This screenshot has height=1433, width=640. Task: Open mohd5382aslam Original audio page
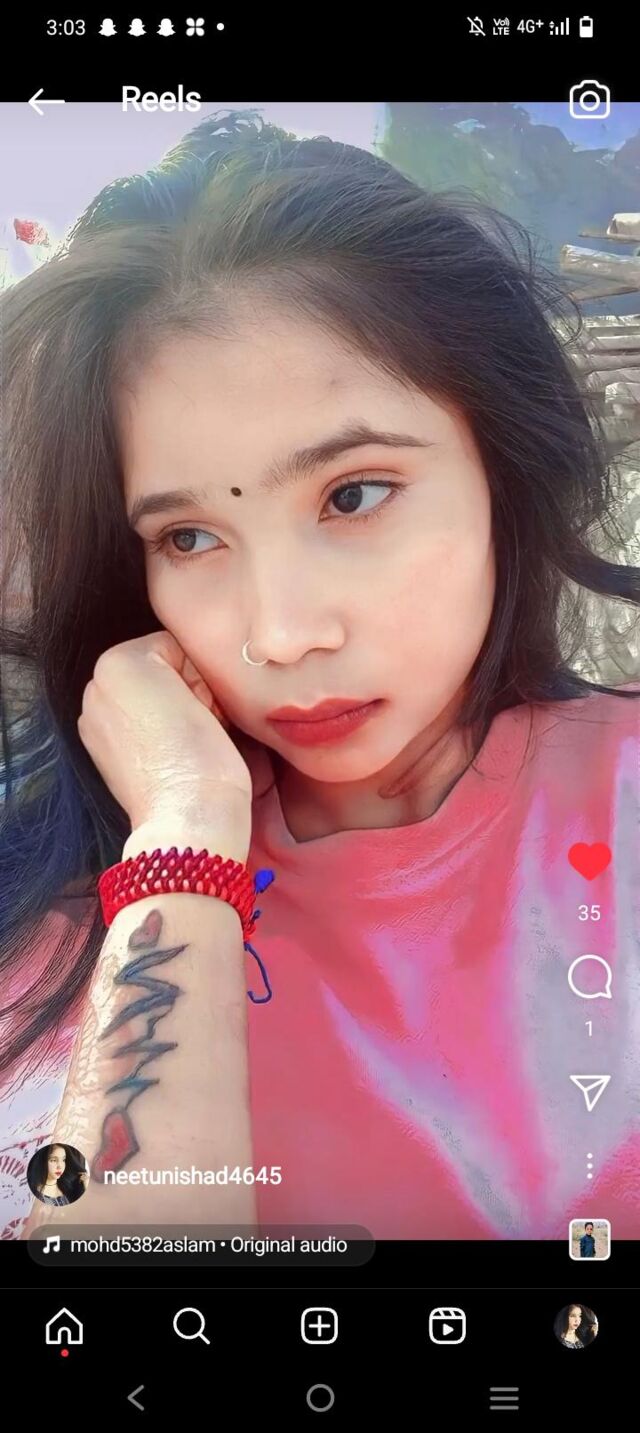tap(200, 1245)
